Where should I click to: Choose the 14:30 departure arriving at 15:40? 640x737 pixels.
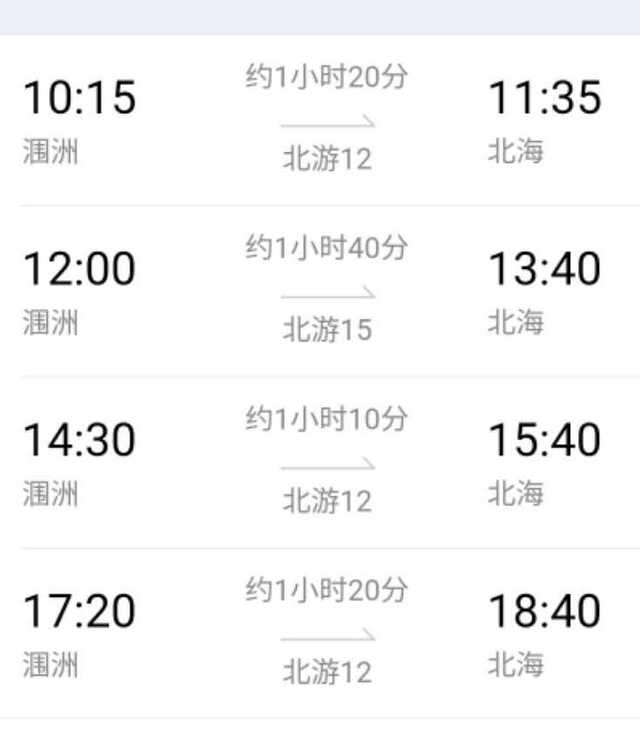tap(320, 462)
